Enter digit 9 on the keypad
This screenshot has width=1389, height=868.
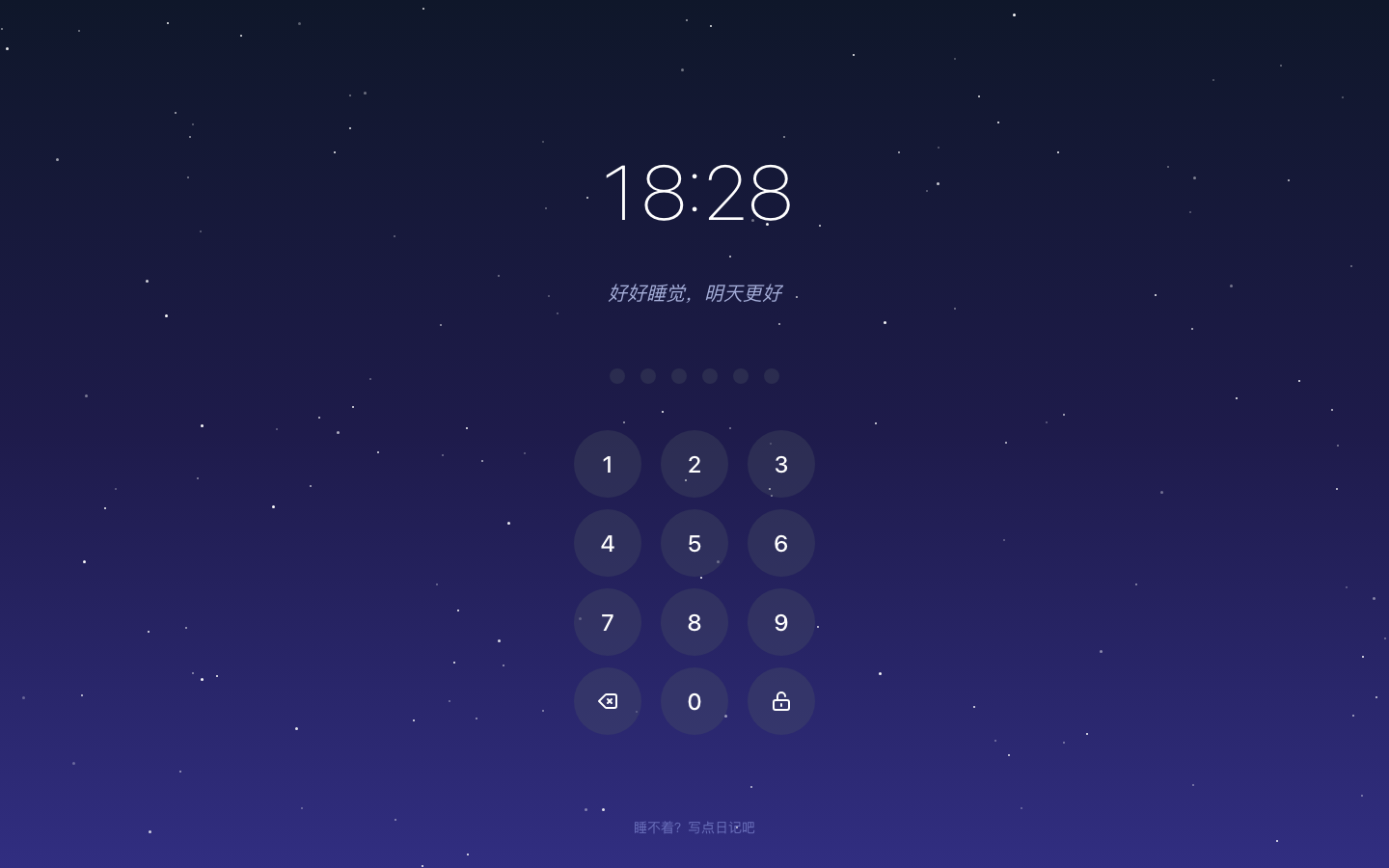[x=781, y=622]
